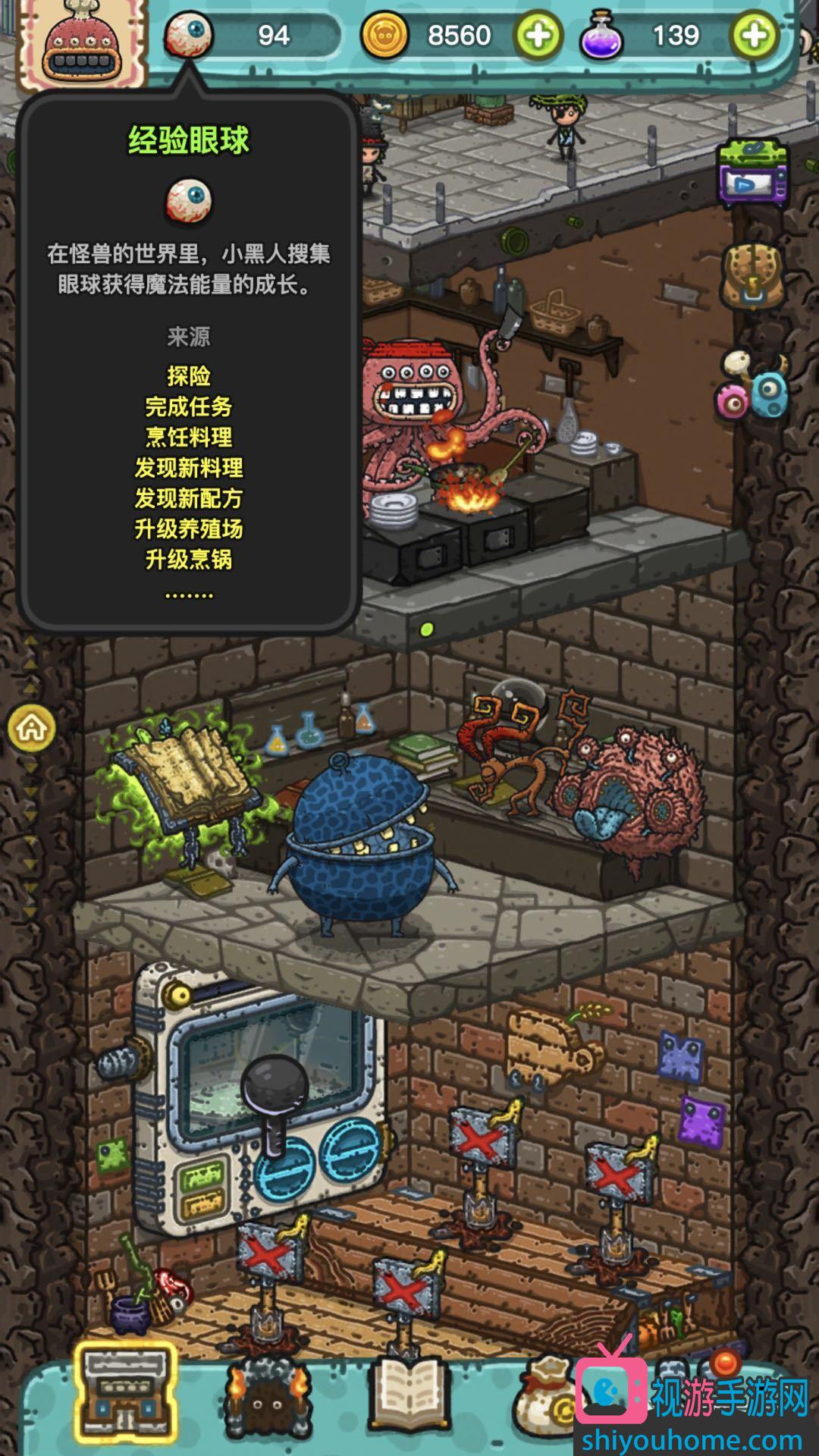Tap the experience eyeball icon in top bar

coord(189,34)
